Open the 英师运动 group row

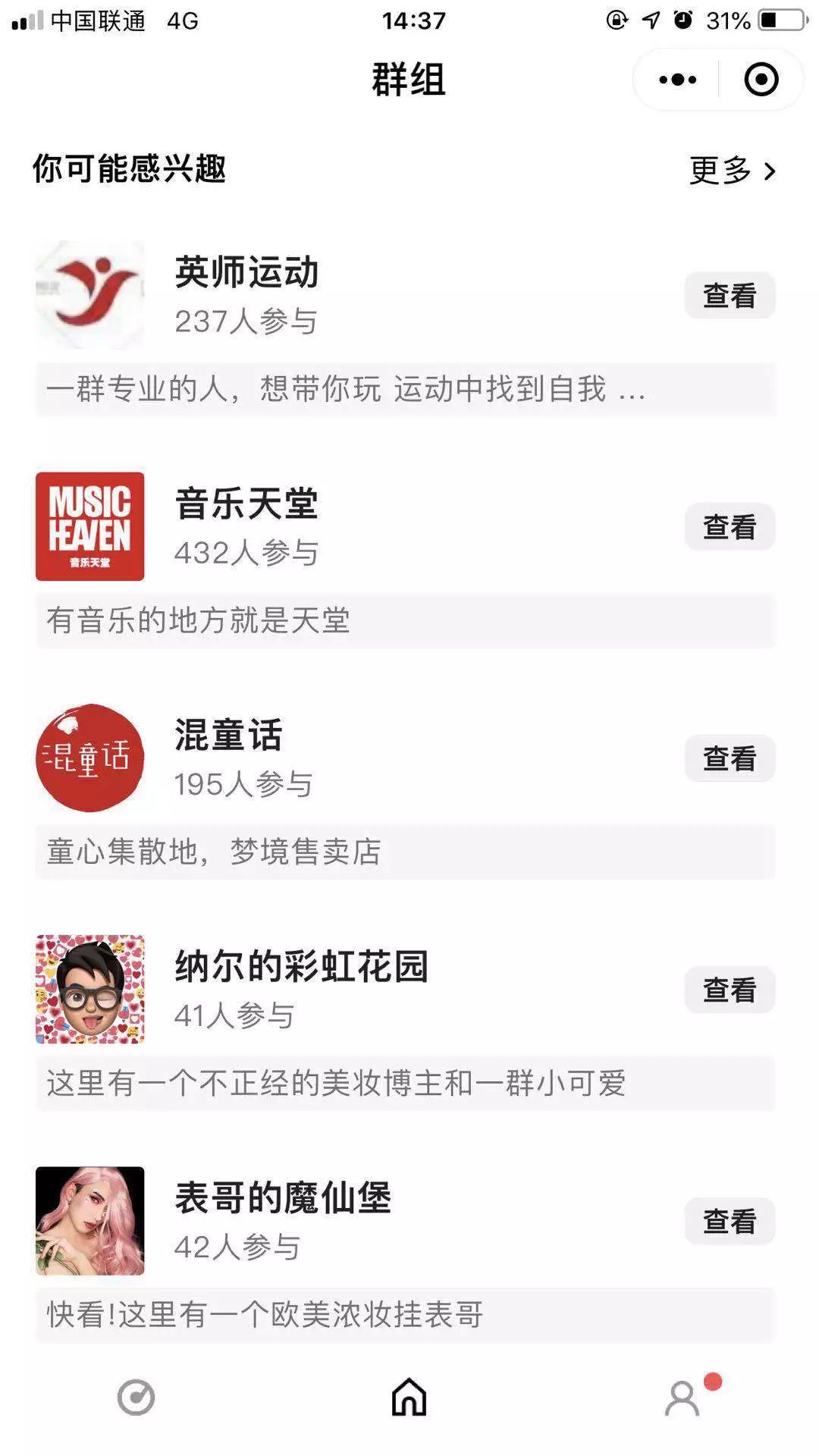coord(406,328)
